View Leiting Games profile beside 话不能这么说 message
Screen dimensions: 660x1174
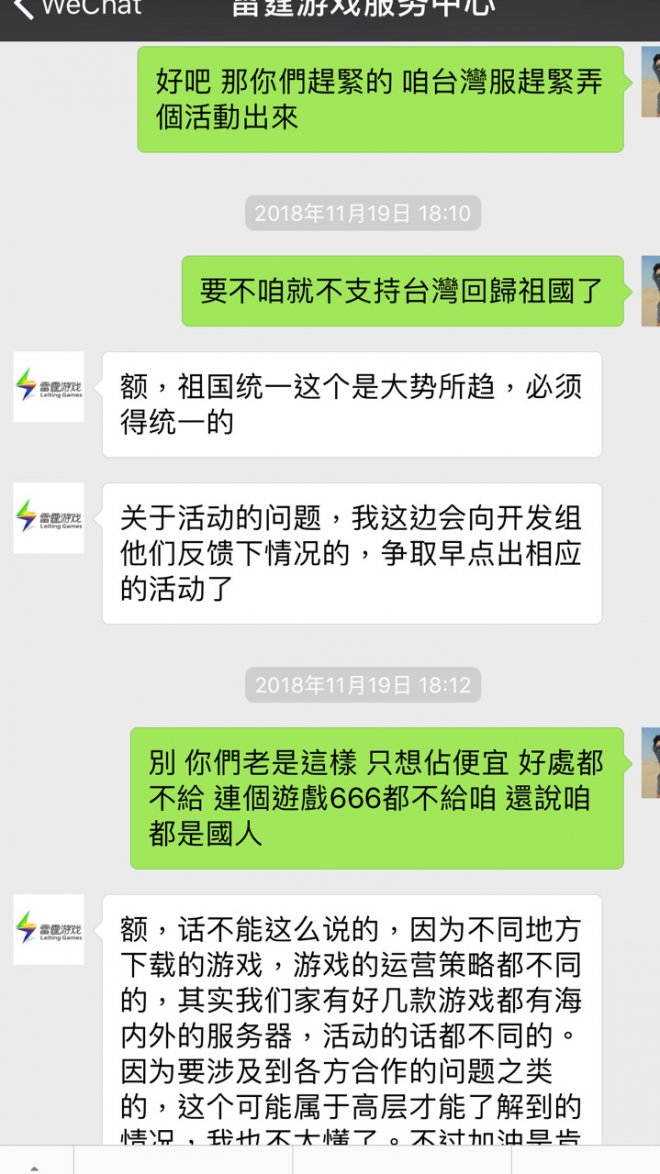(48, 929)
